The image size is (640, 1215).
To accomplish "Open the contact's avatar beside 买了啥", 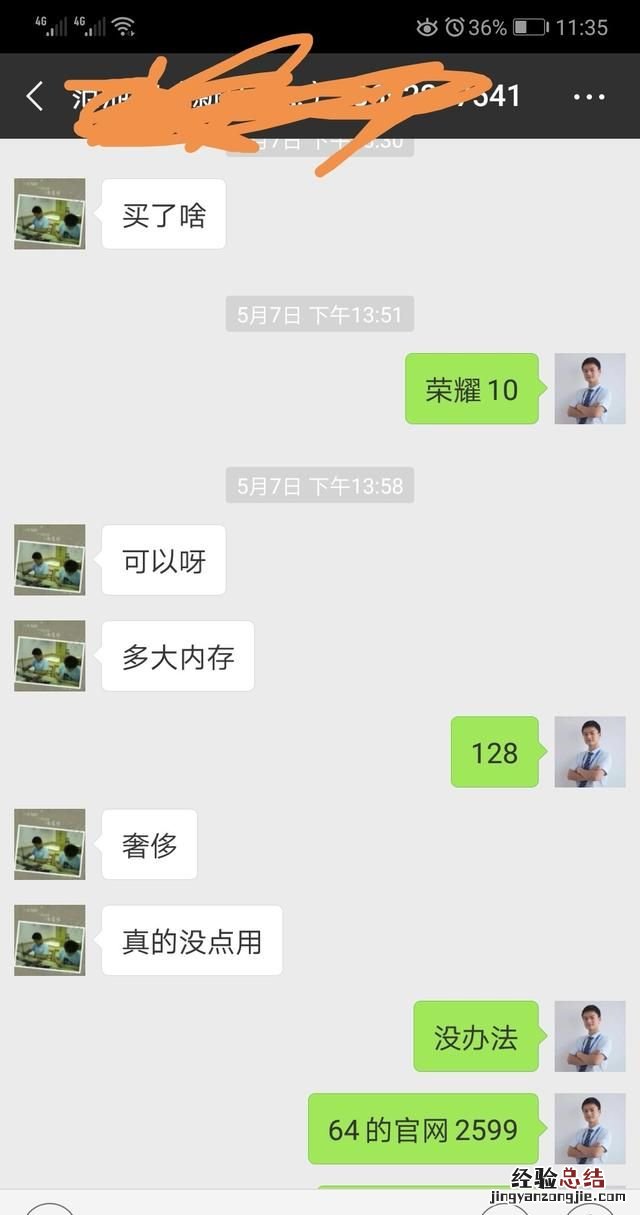I will coord(50,214).
